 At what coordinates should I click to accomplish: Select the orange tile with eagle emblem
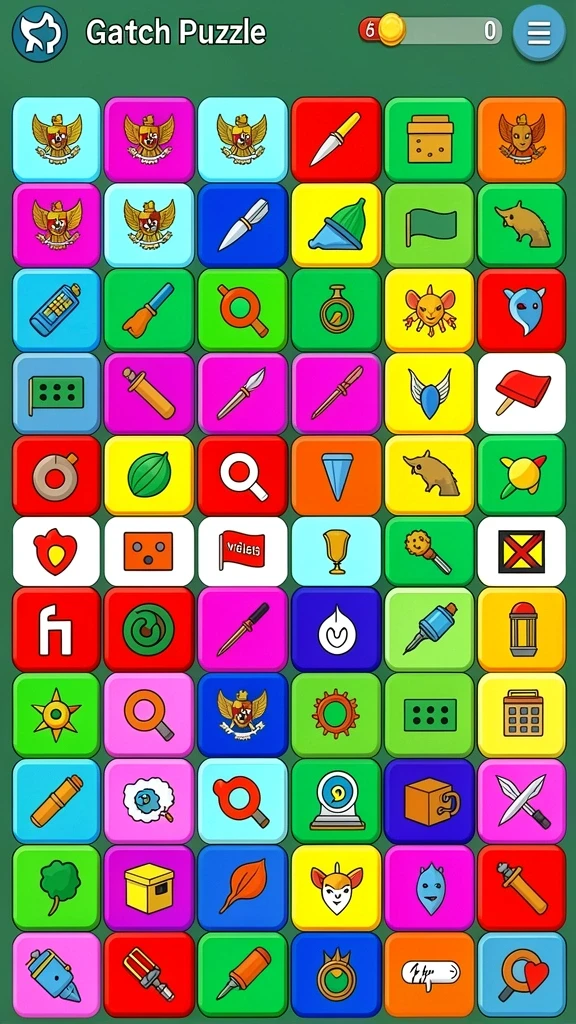(x=521, y=139)
